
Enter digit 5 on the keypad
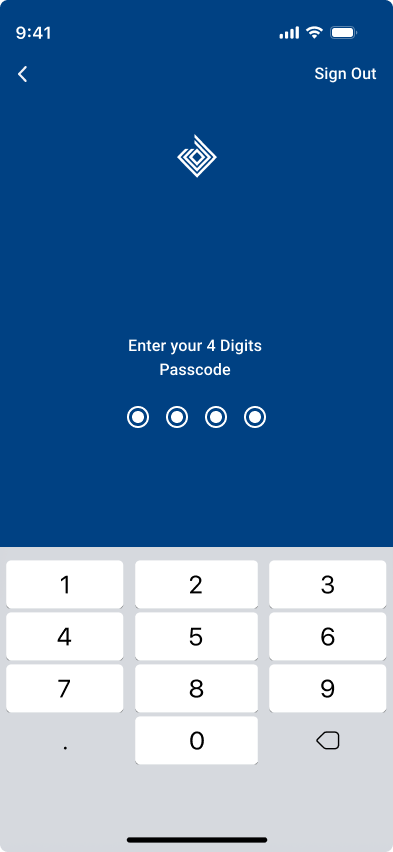[x=196, y=636]
